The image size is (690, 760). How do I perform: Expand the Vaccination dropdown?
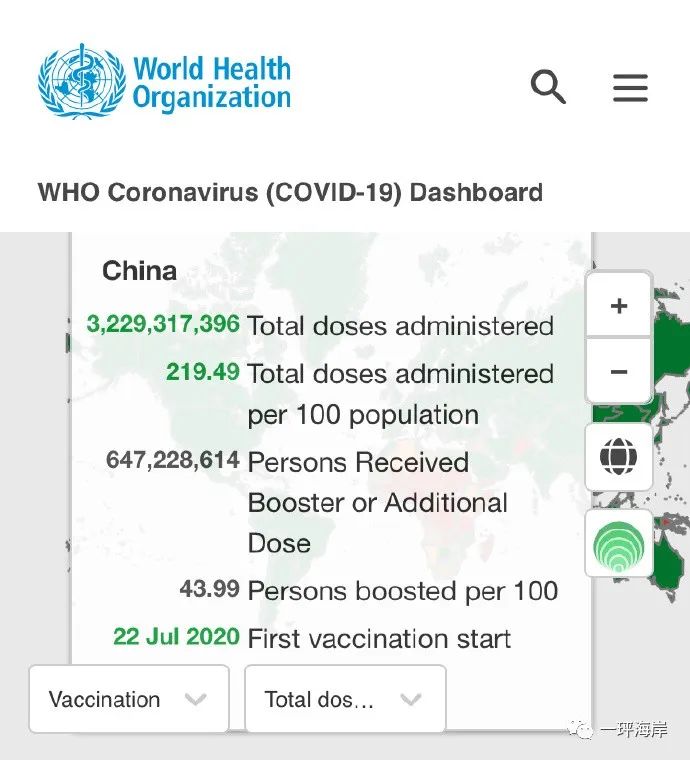point(129,699)
